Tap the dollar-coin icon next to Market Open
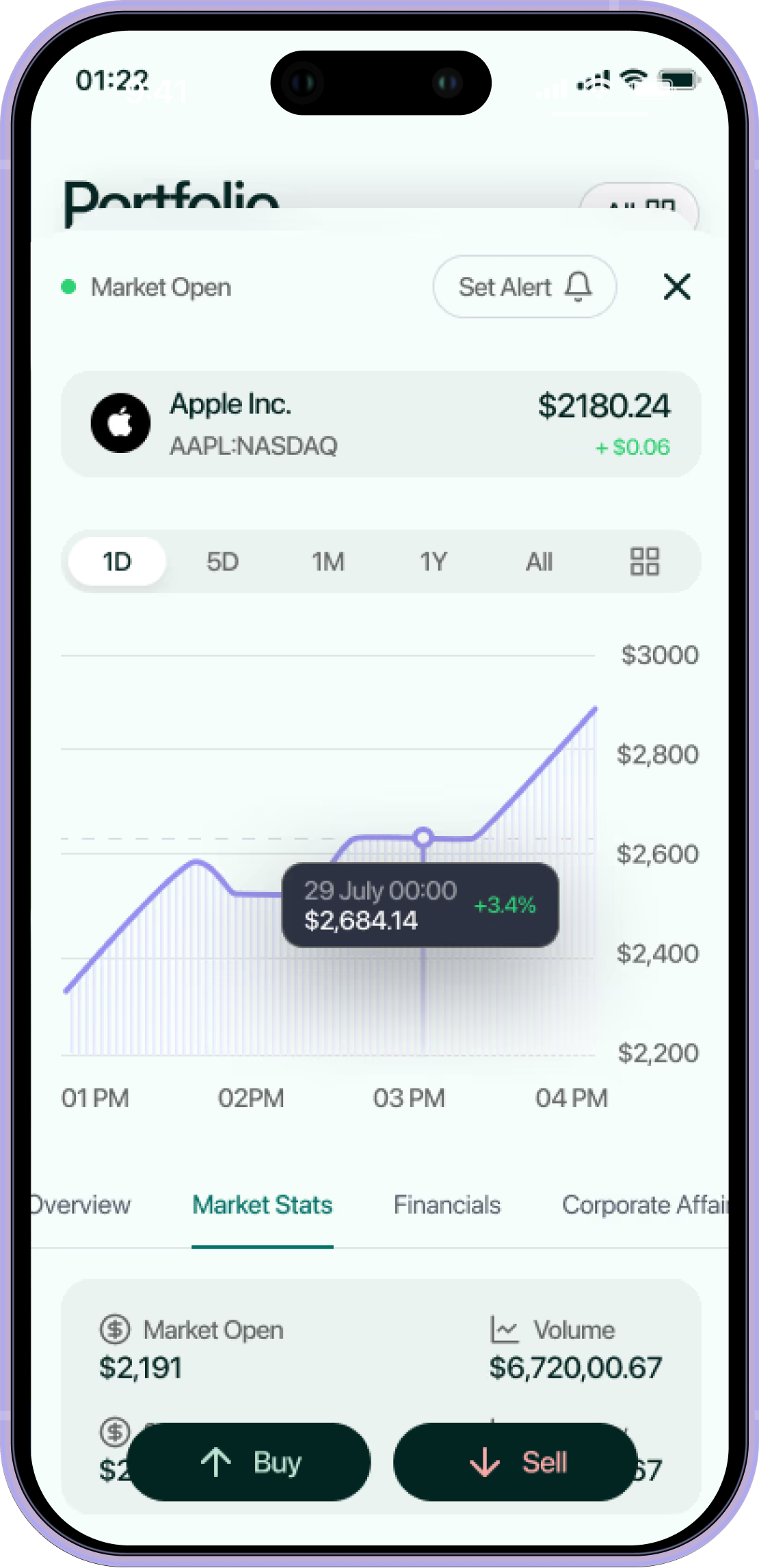The height and width of the screenshot is (1568, 759). 115,1328
